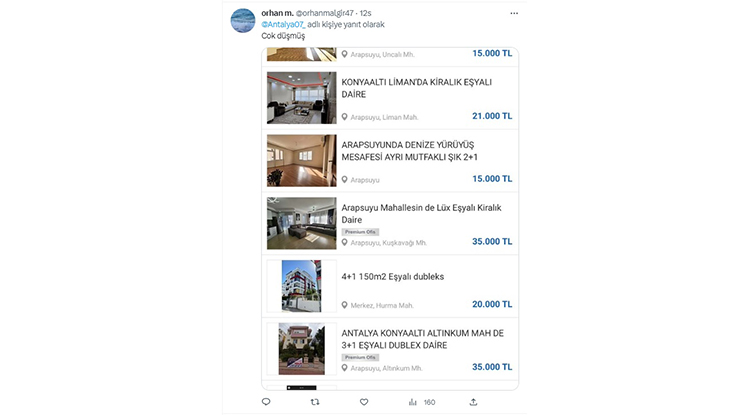Open orhan m.'s profile picture

243,20
